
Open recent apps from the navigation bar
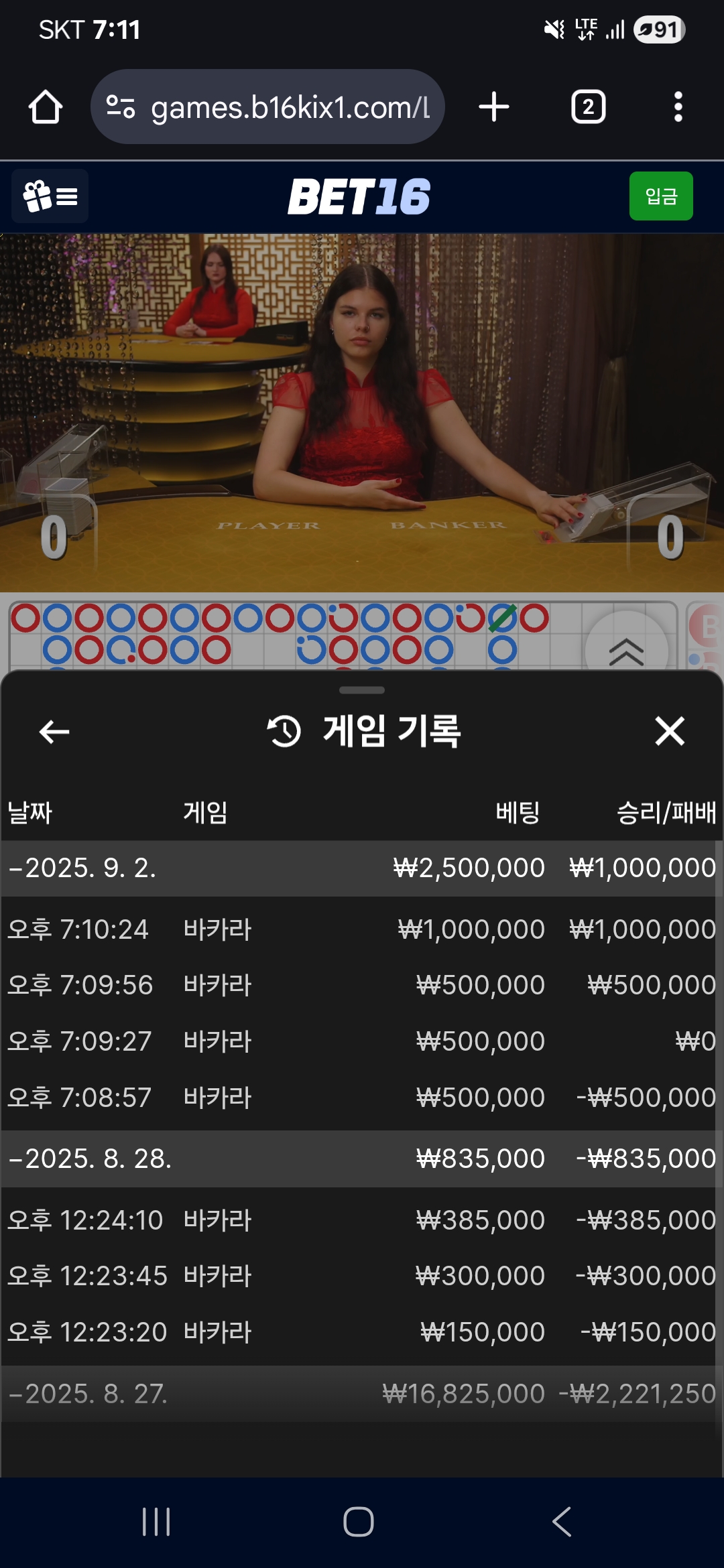coord(156,1522)
